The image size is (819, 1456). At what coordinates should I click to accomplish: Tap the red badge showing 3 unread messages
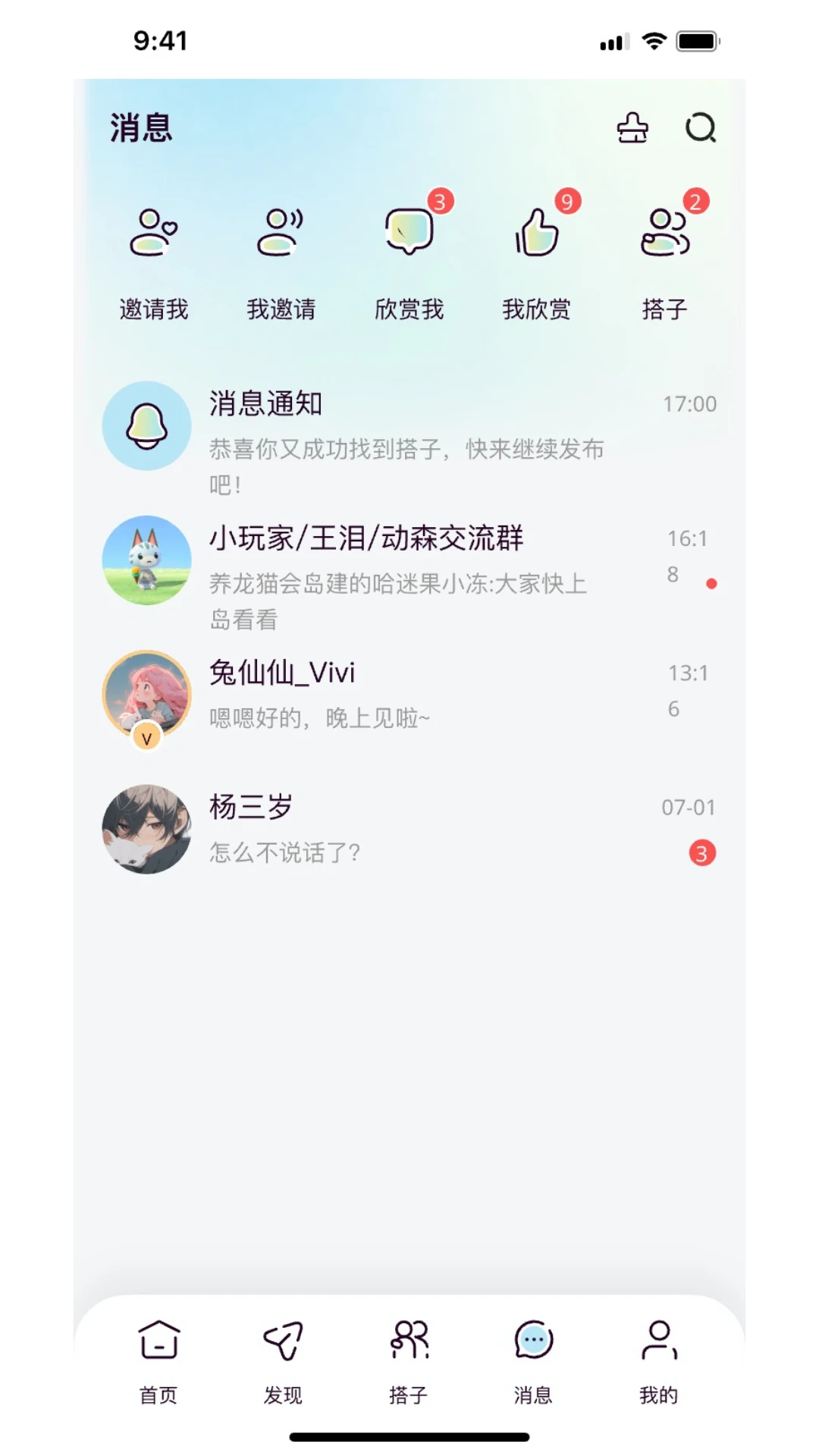click(701, 852)
